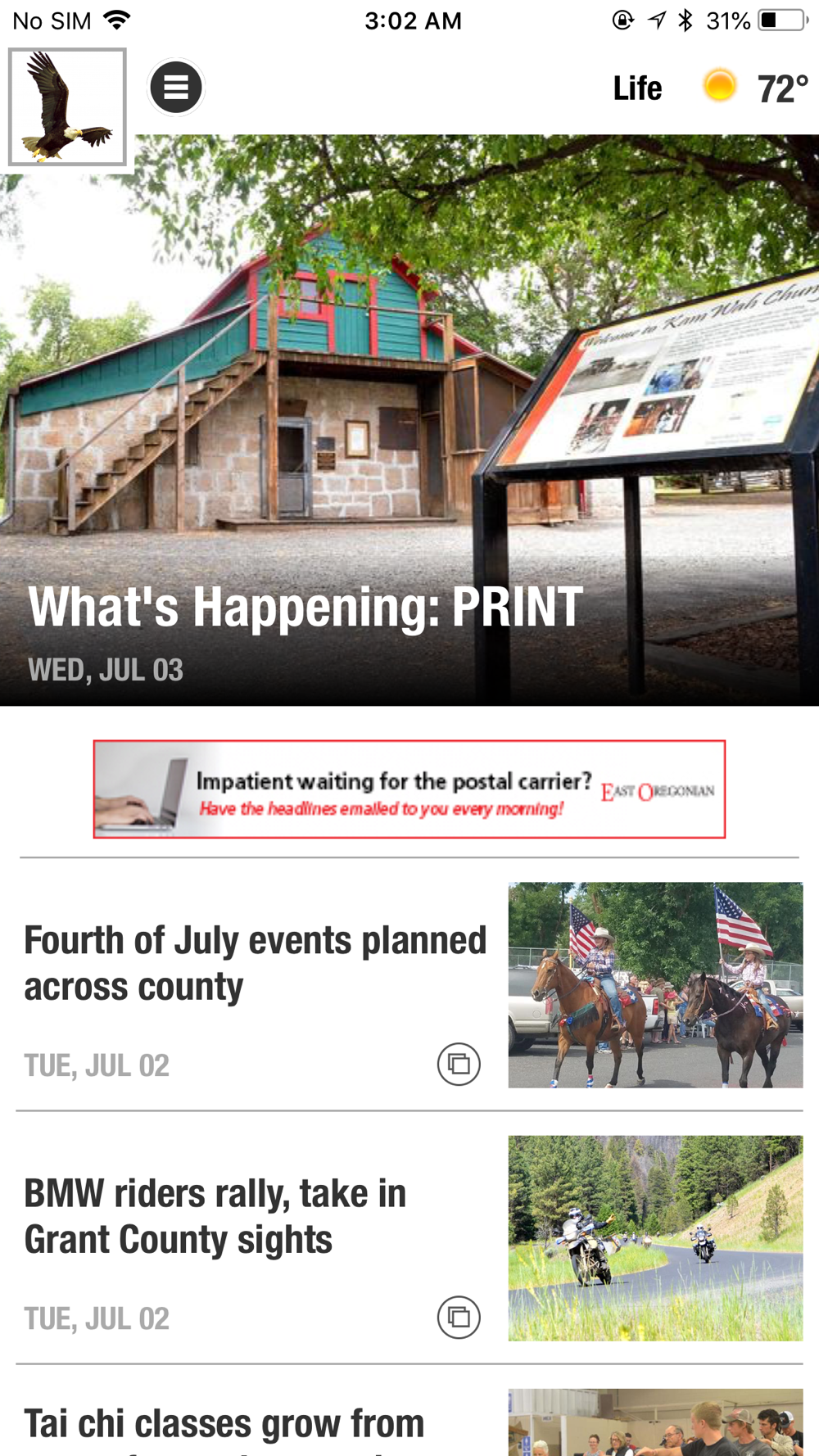Open the 72° weather forecast
Viewport: 819px width, 1456px height.
click(x=755, y=88)
